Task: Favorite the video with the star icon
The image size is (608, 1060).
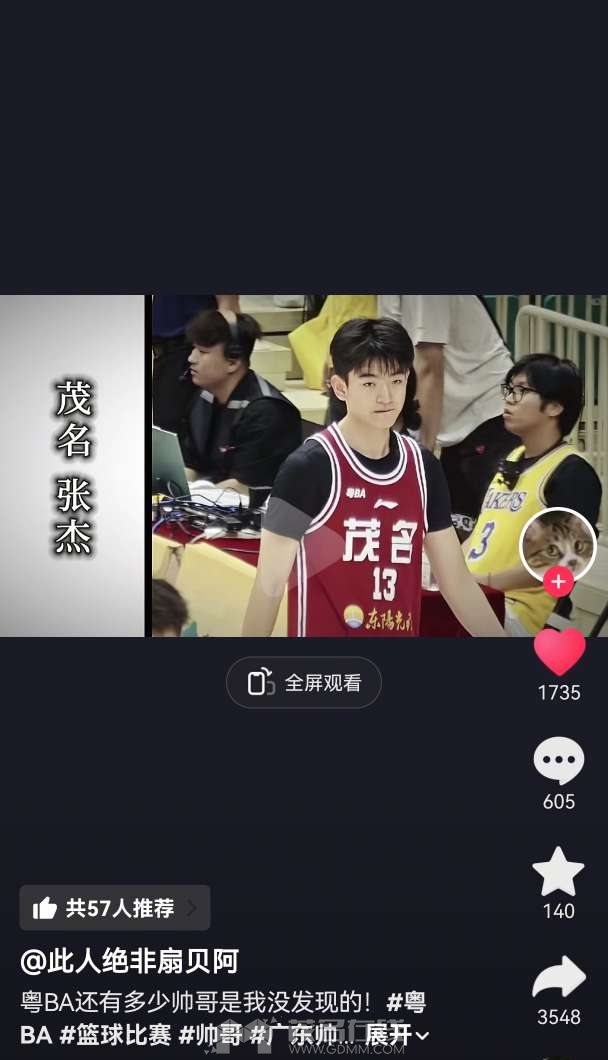Action: tap(558, 872)
